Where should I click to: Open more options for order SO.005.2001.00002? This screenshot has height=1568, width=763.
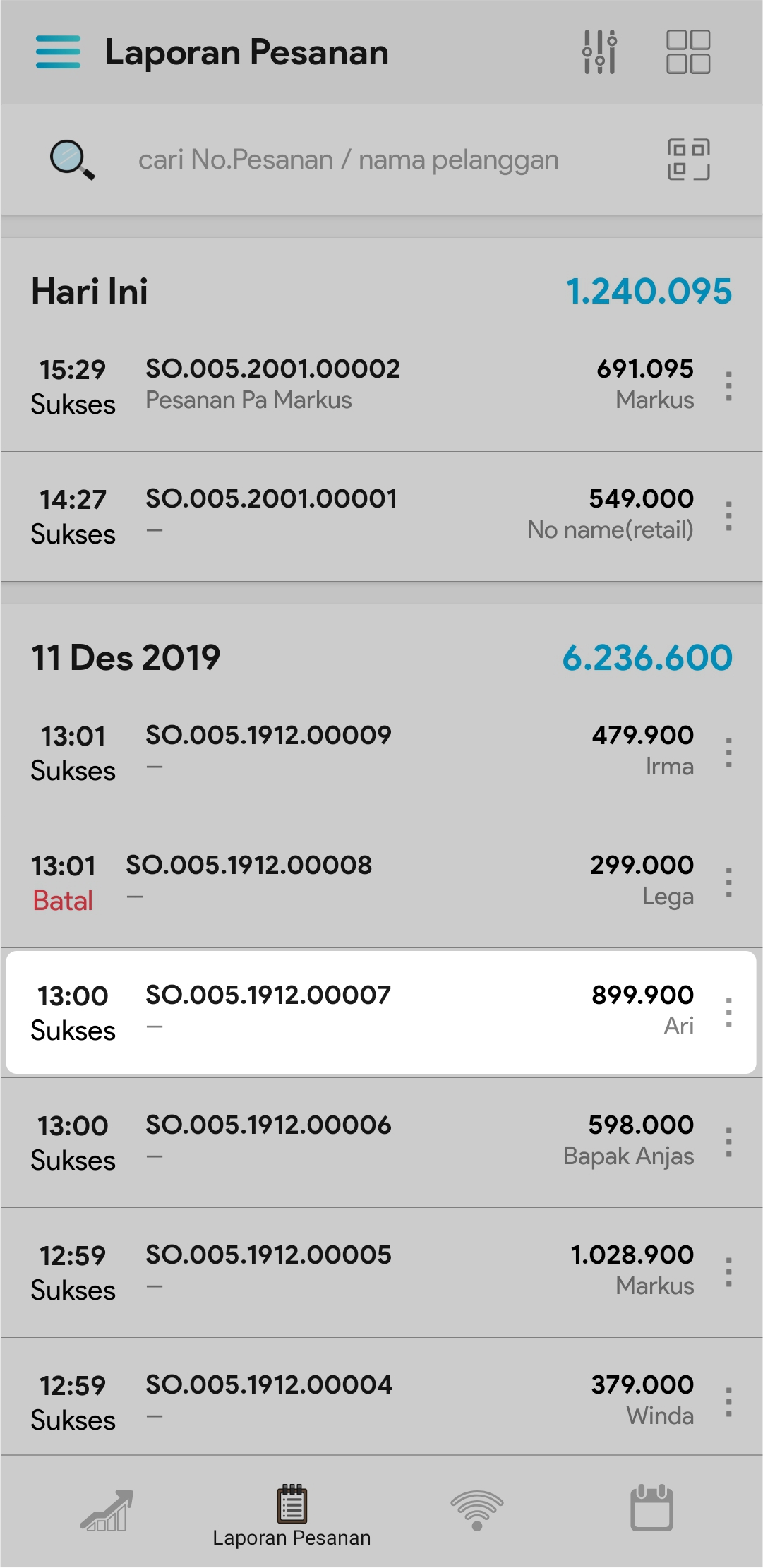728,386
